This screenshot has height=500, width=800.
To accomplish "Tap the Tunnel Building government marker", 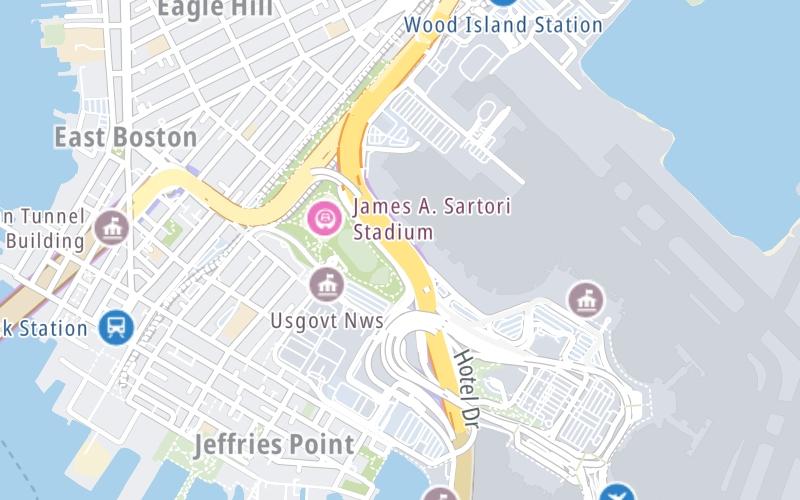I will coord(111,228).
